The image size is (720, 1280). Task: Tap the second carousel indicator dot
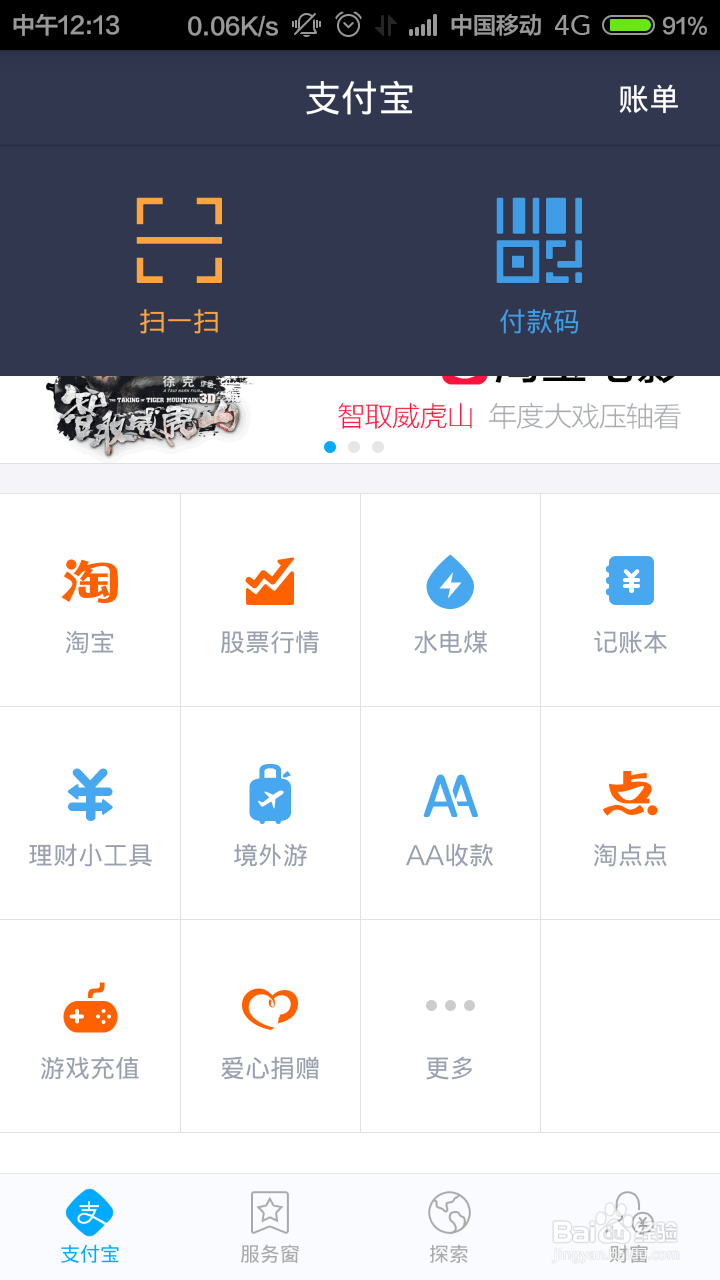click(354, 447)
